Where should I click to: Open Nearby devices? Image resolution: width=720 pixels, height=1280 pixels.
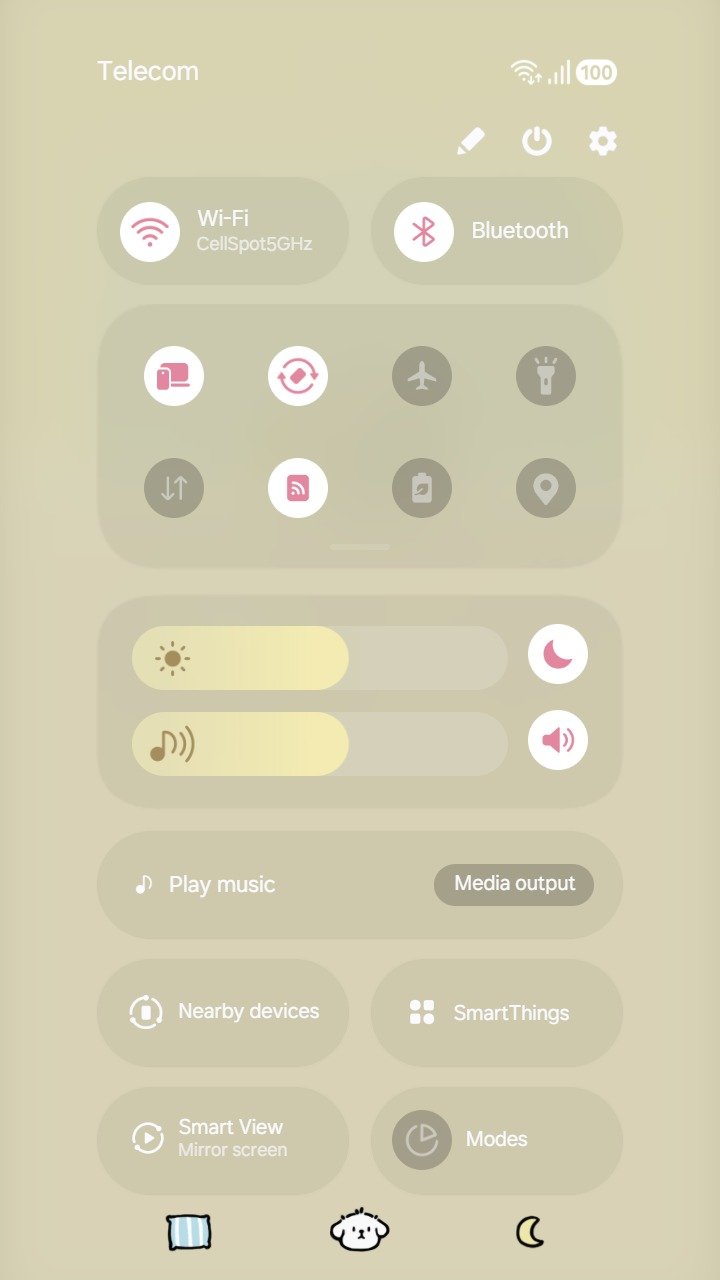[x=223, y=1012]
